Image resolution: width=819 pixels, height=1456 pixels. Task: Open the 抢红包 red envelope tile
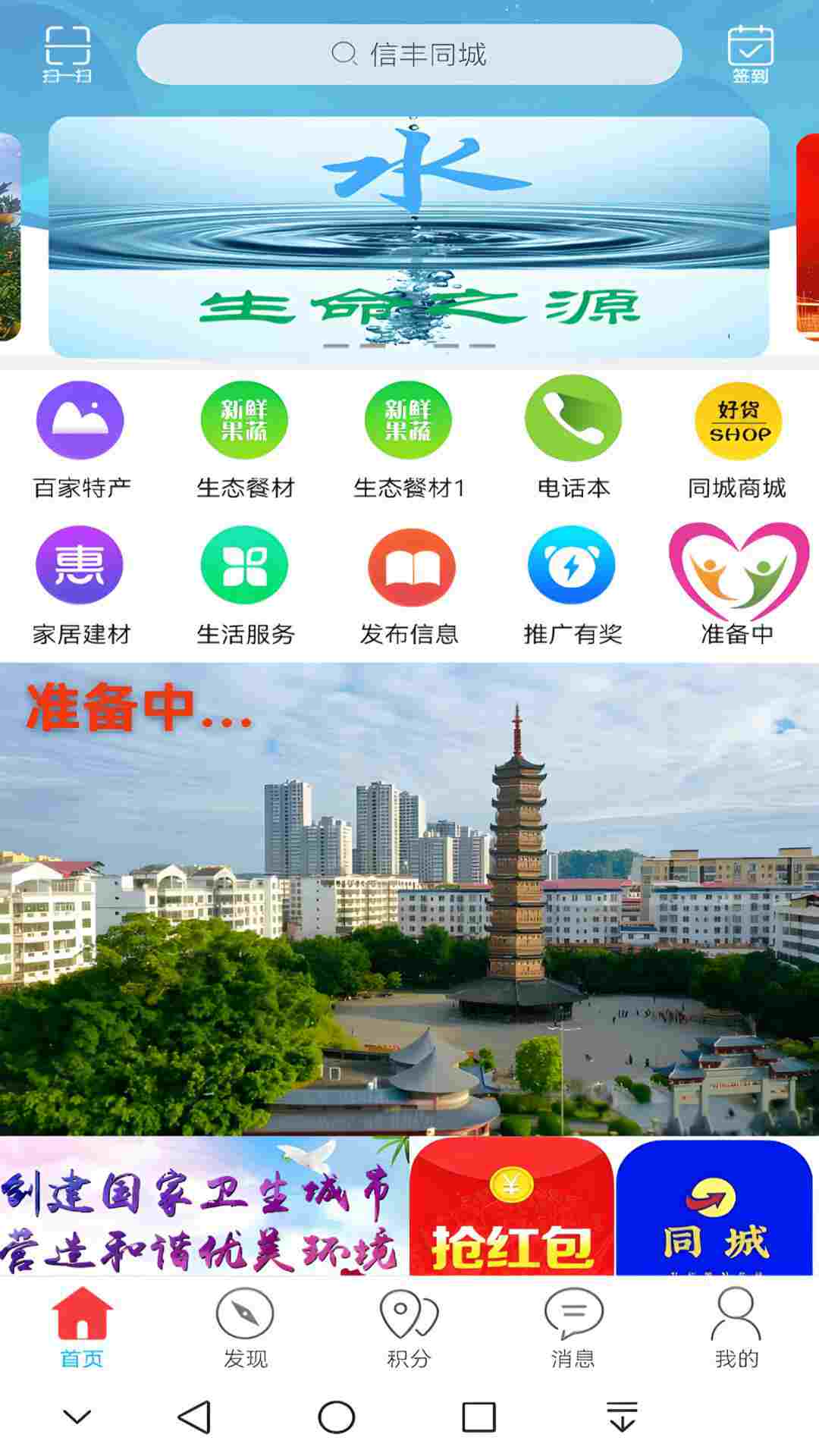511,1207
